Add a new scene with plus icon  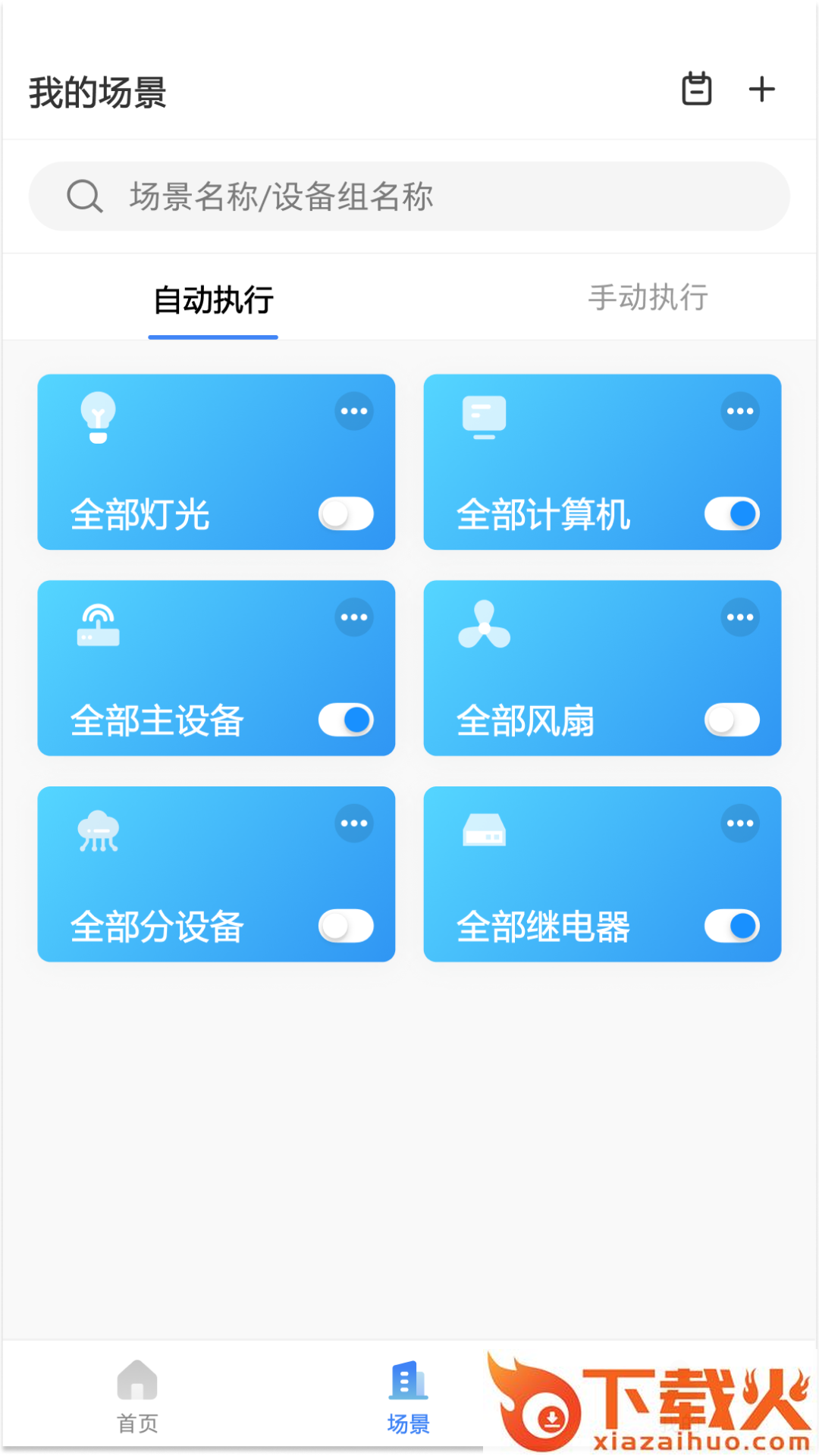pyautogui.click(x=761, y=89)
